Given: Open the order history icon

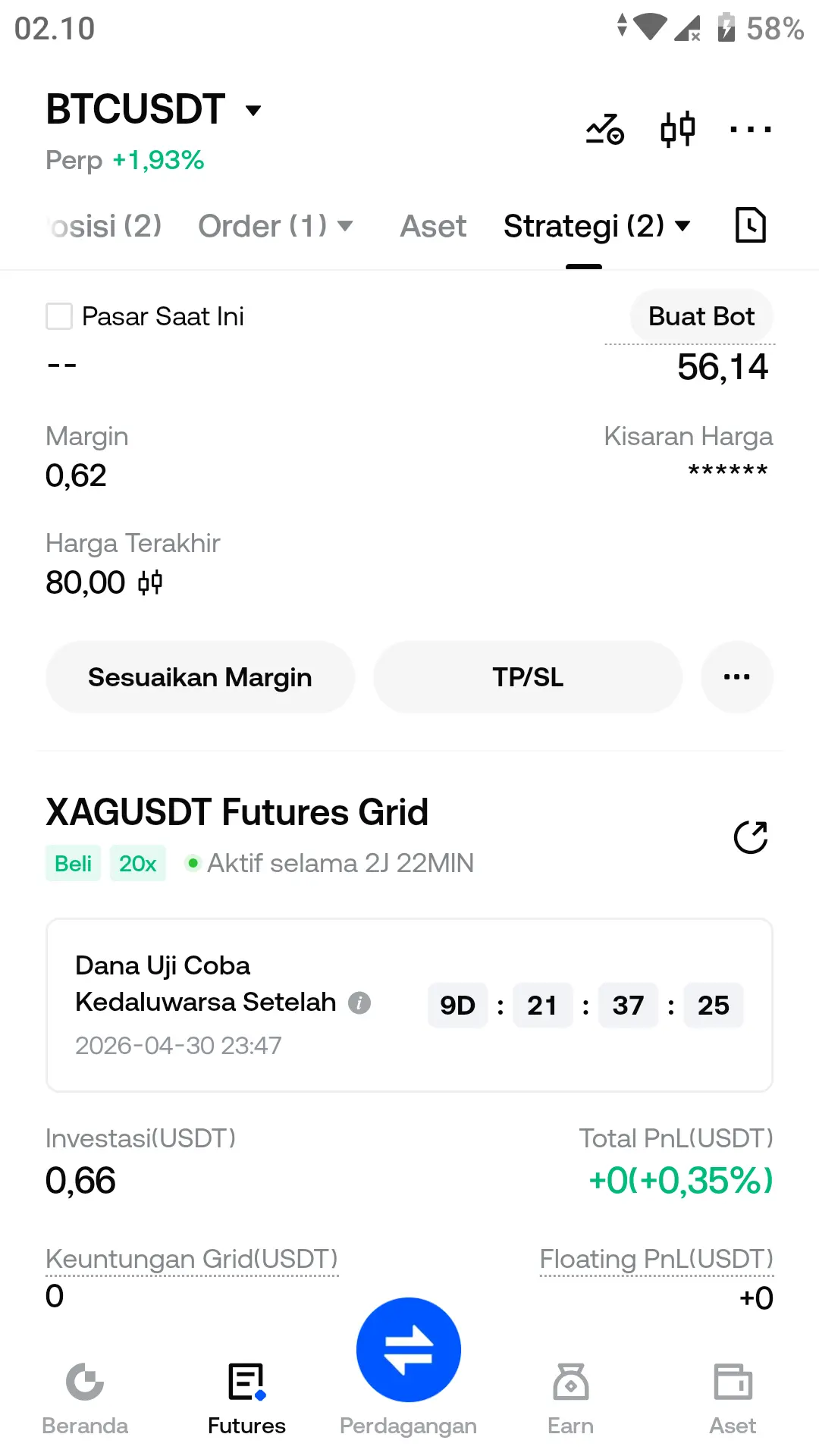Looking at the screenshot, I should [751, 225].
